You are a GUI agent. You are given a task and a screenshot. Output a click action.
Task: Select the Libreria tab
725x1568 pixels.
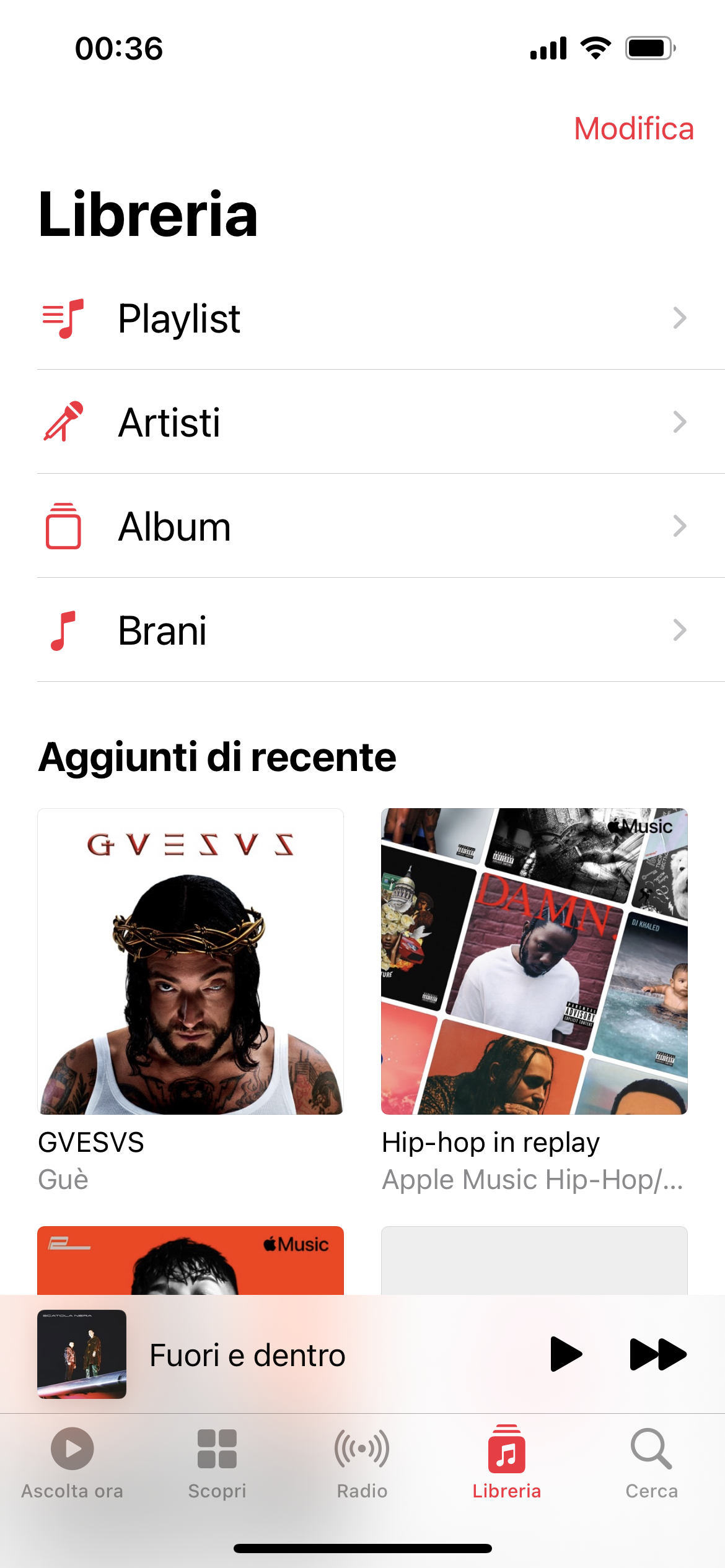coord(506,1463)
